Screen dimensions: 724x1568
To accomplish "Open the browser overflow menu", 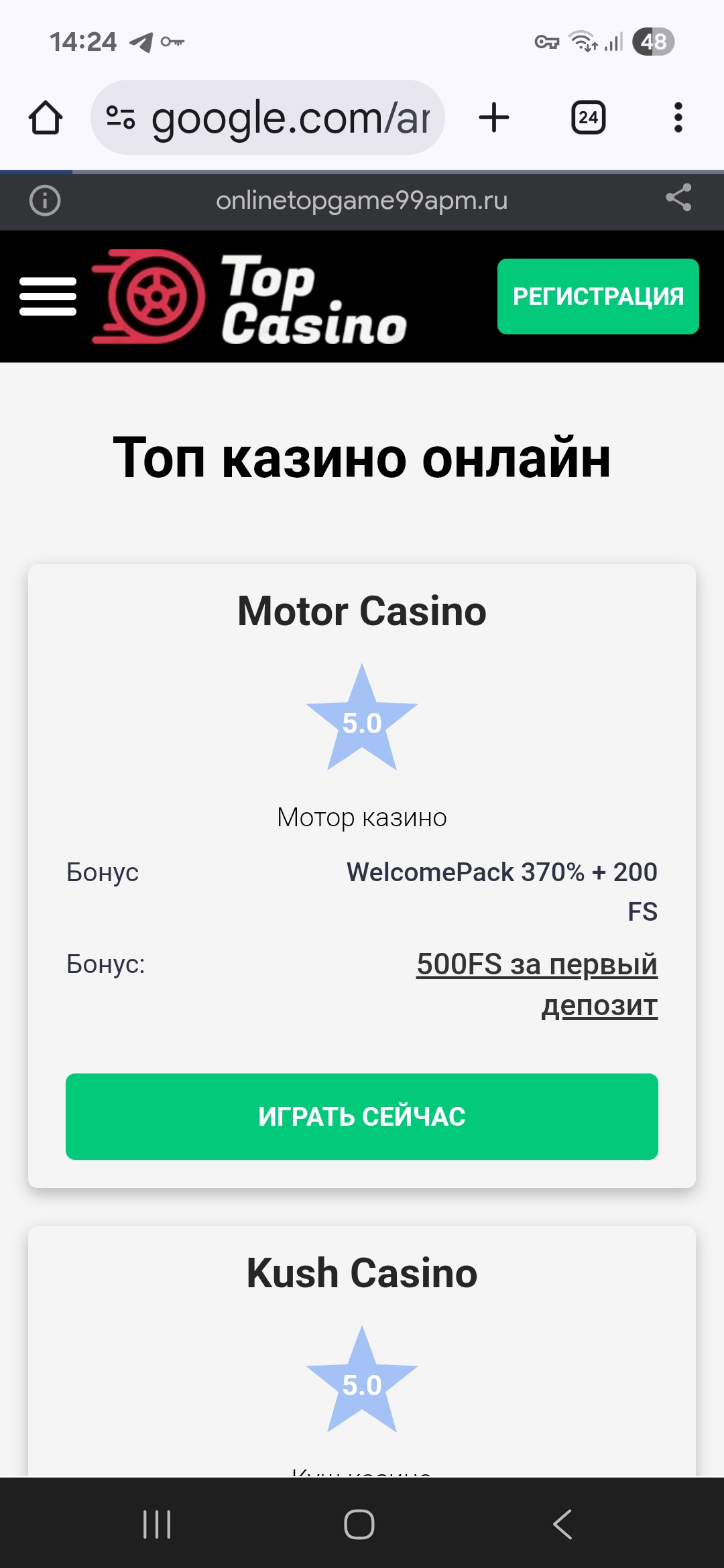I will tap(678, 118).
